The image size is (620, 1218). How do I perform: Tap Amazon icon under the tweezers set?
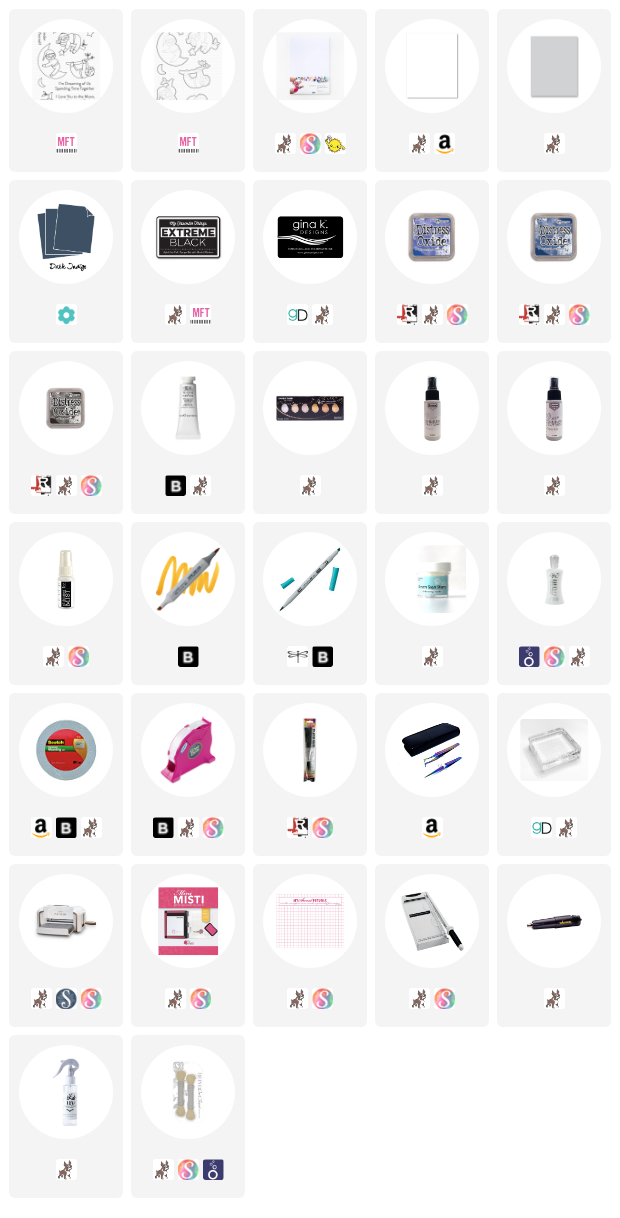[432, 828]
